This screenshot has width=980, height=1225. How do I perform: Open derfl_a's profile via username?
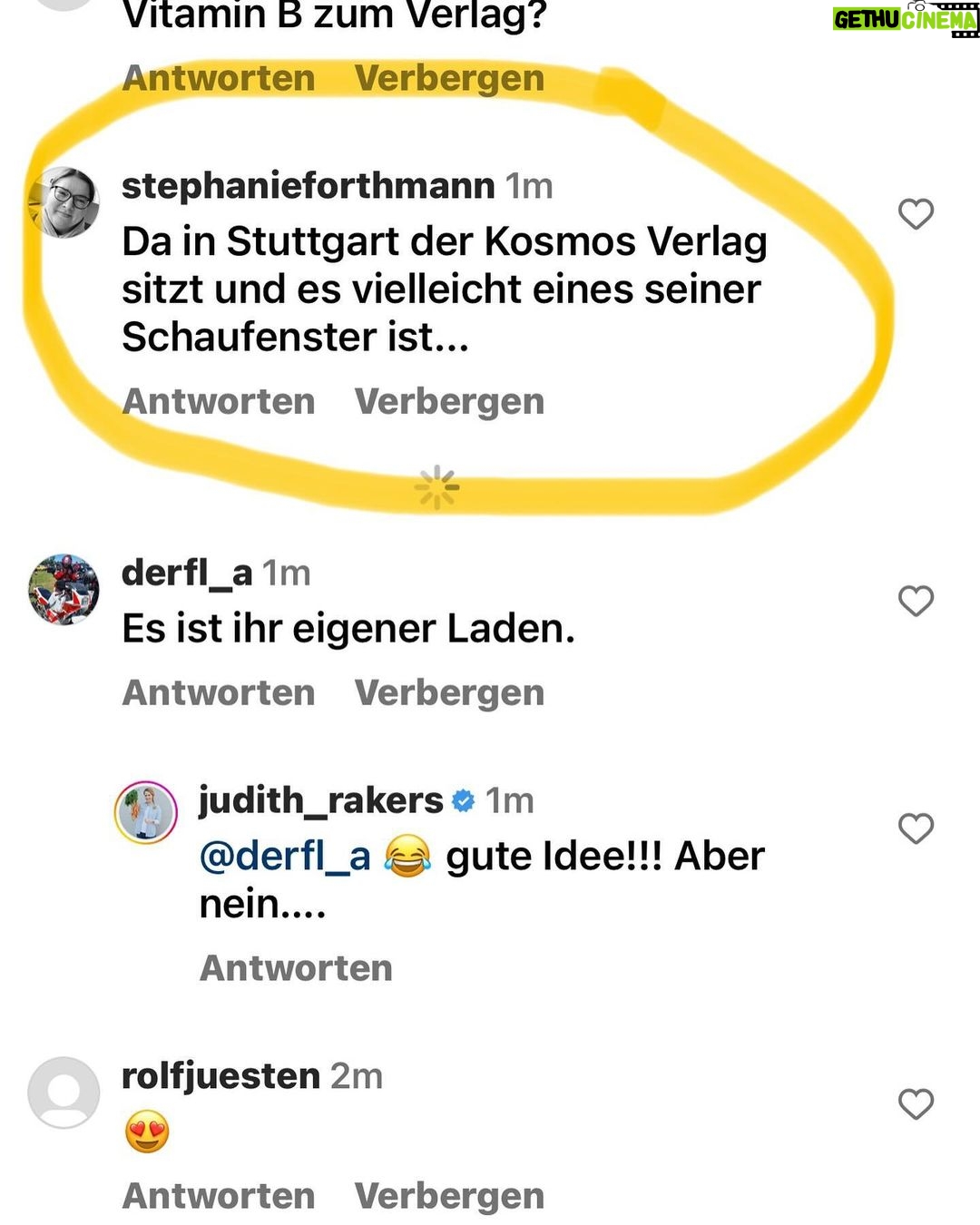coord(187,573)
